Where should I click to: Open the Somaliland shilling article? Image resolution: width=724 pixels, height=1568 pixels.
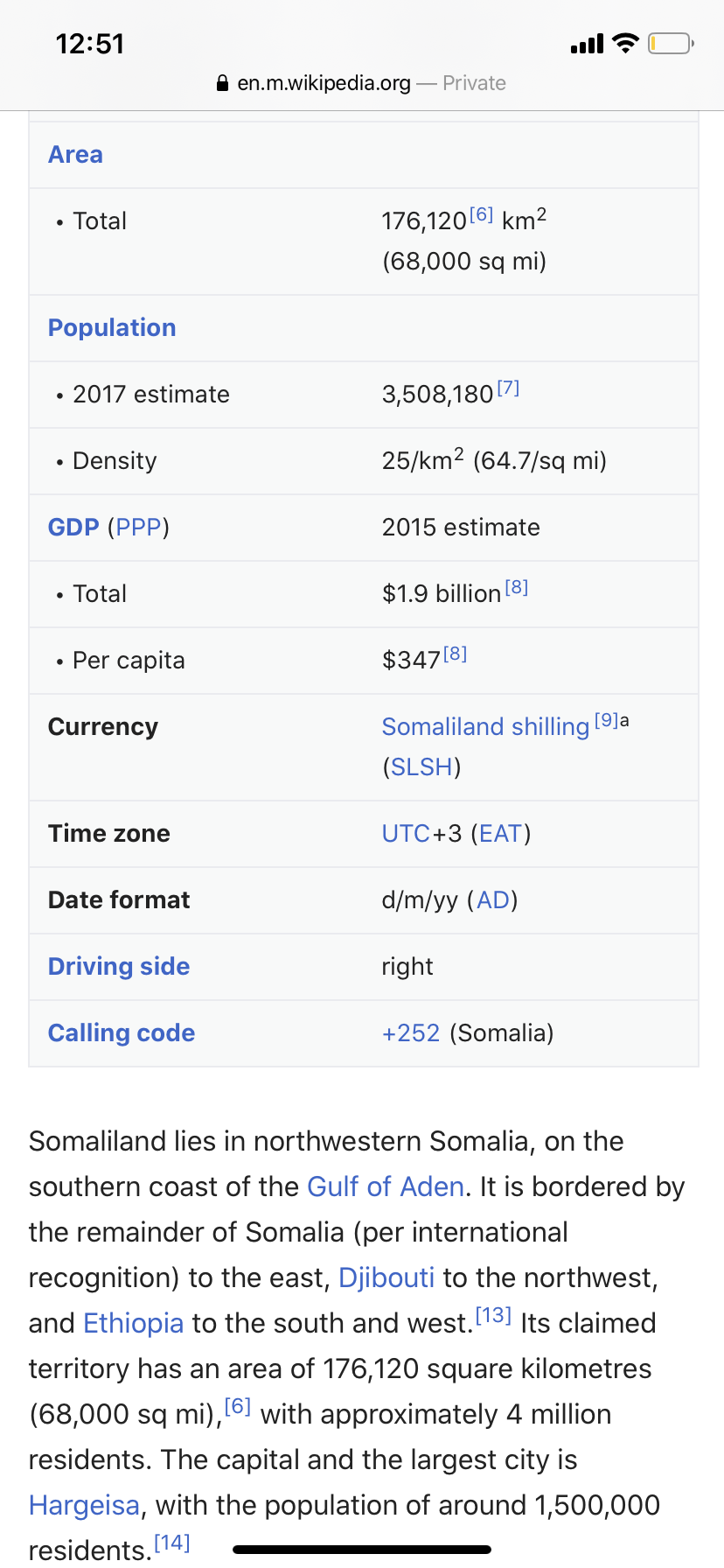pos(485,727)
